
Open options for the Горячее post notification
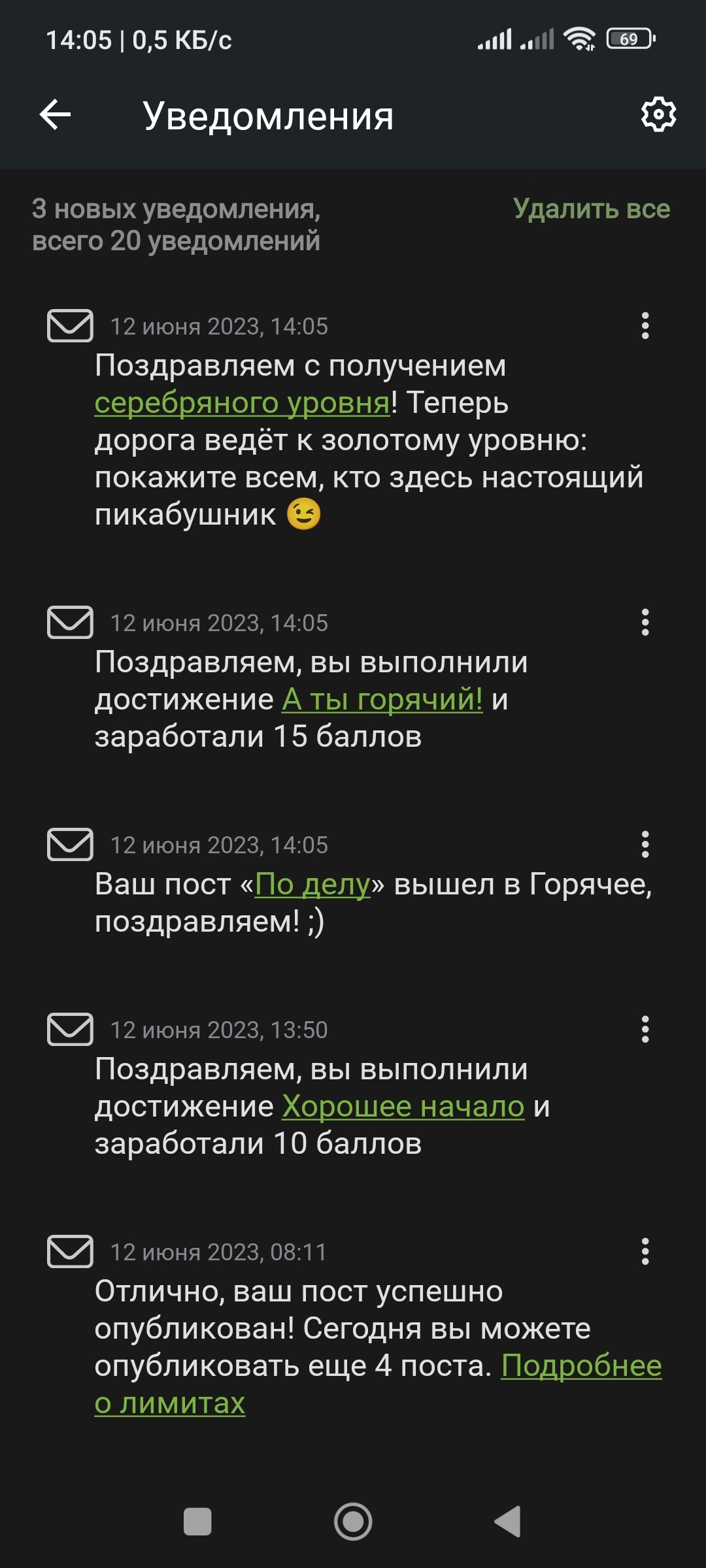pyautogui.click(x=645, y=844)
